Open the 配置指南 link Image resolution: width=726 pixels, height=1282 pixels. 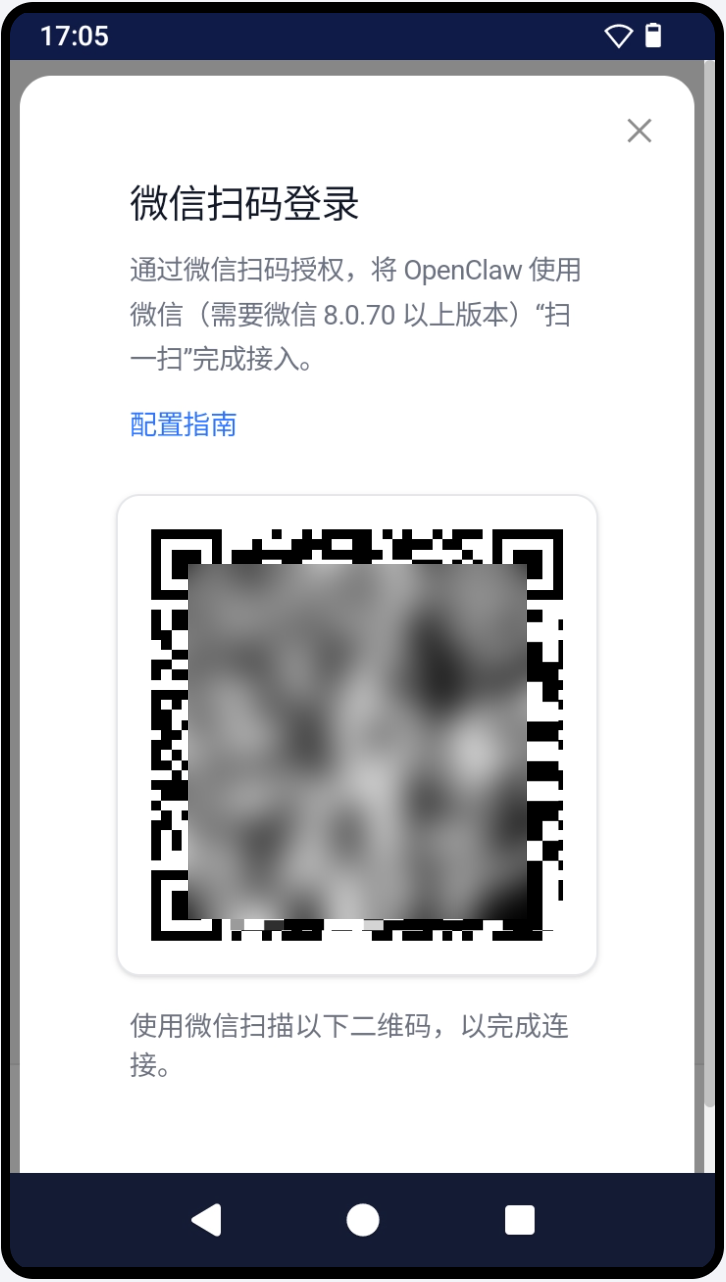click(x=183, y=424)
